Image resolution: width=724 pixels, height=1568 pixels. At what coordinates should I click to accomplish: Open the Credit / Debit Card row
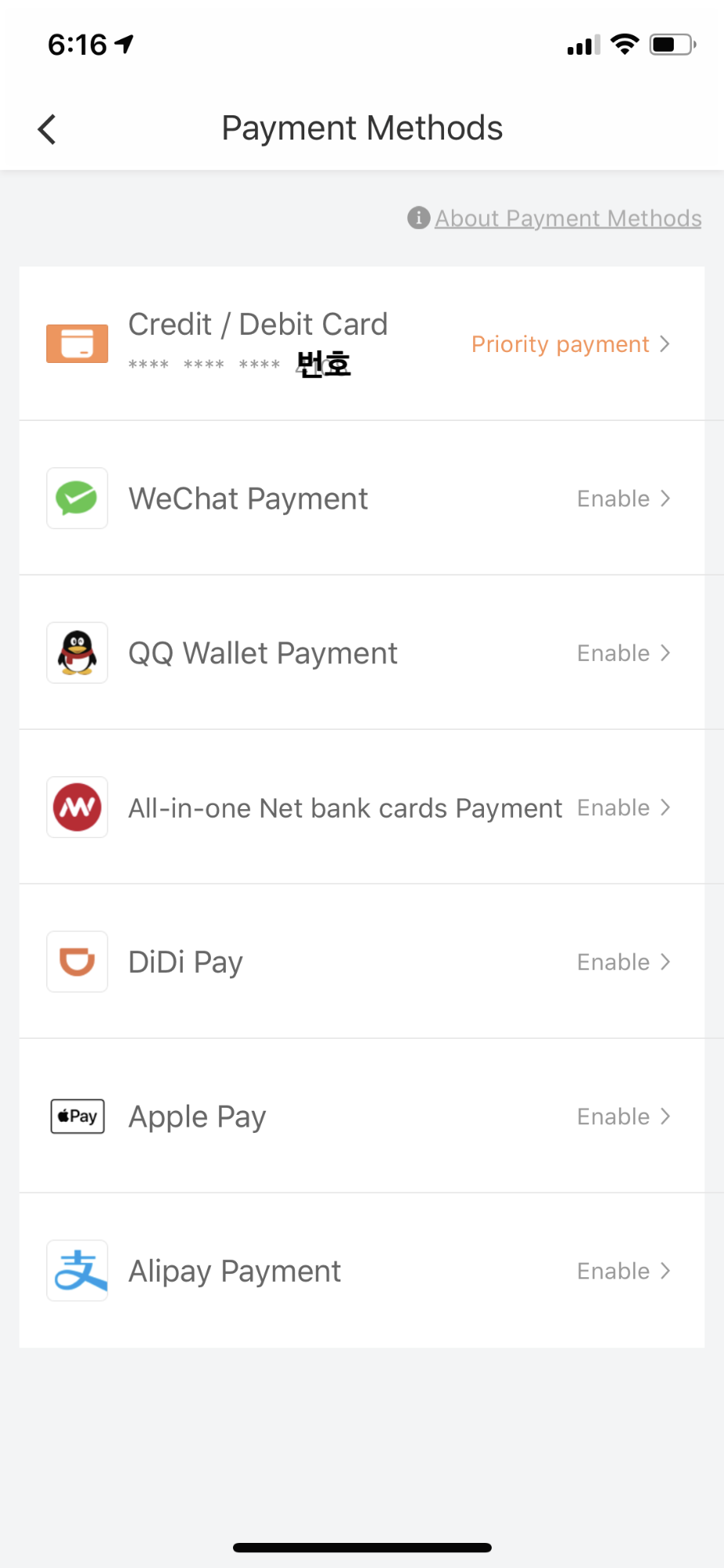pyautogui.click(x=362, y=343)
